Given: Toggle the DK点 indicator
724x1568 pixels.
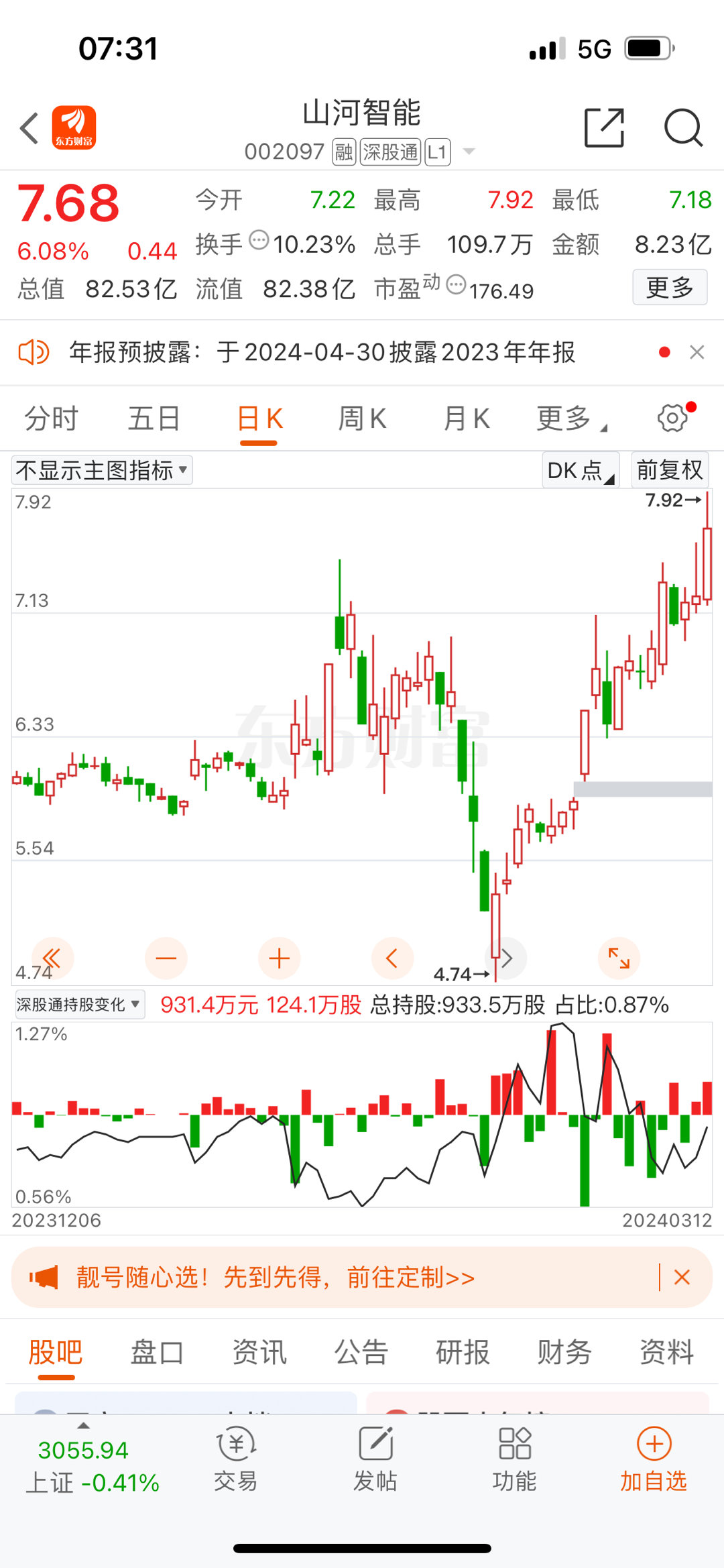Looking at the screenshot, I should (x=578, y=469).
